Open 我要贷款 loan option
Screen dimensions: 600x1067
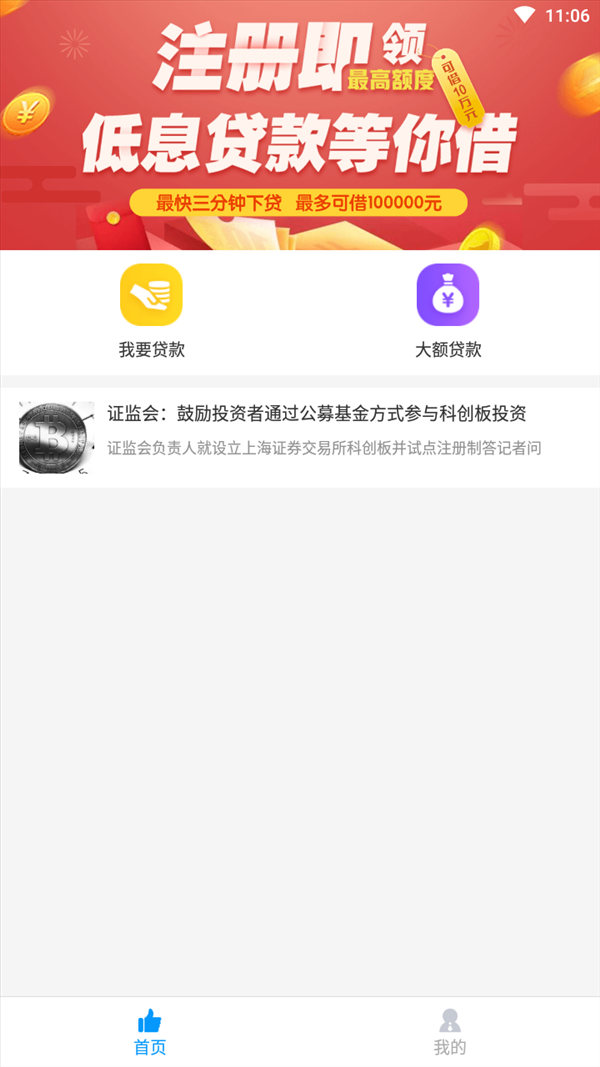[151, 310]
